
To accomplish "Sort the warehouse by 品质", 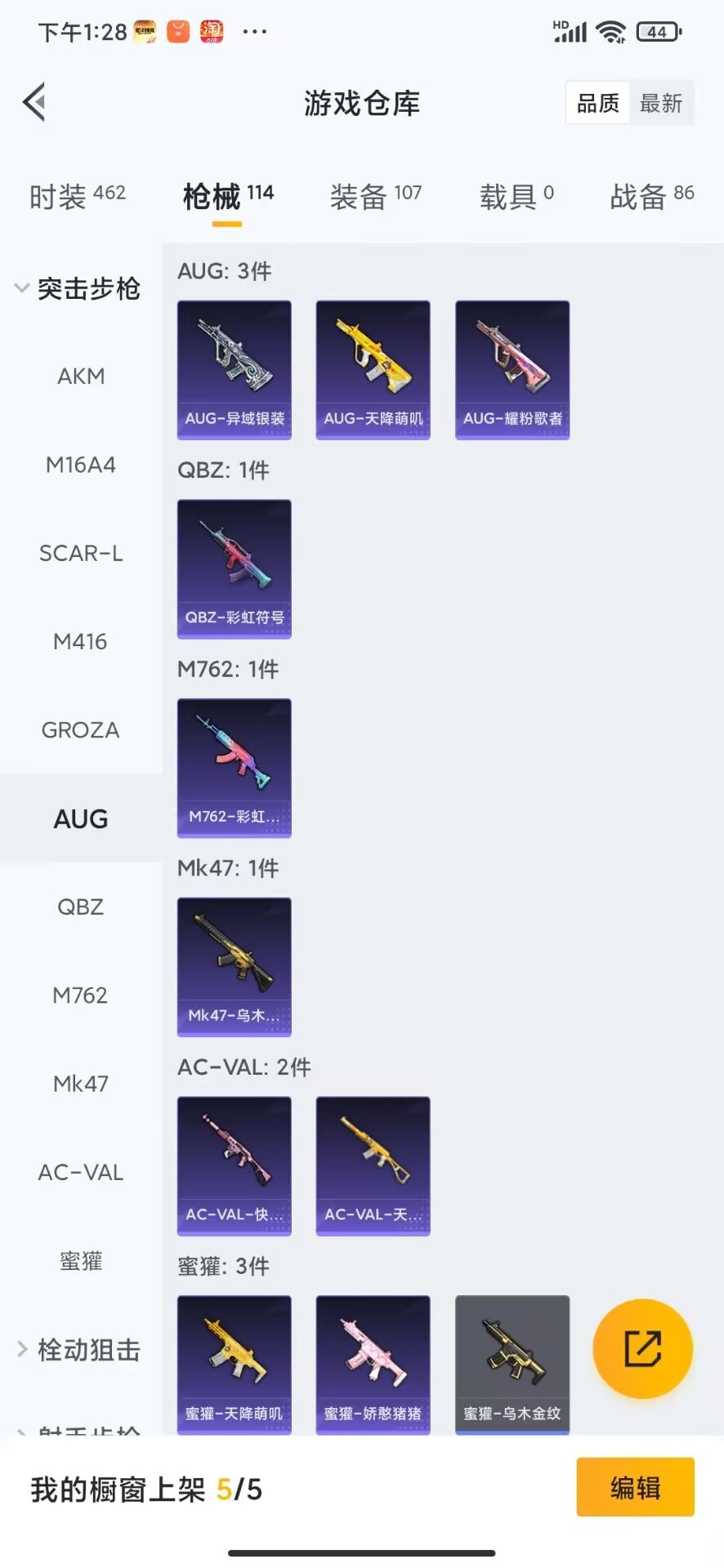I will [598, 103].
